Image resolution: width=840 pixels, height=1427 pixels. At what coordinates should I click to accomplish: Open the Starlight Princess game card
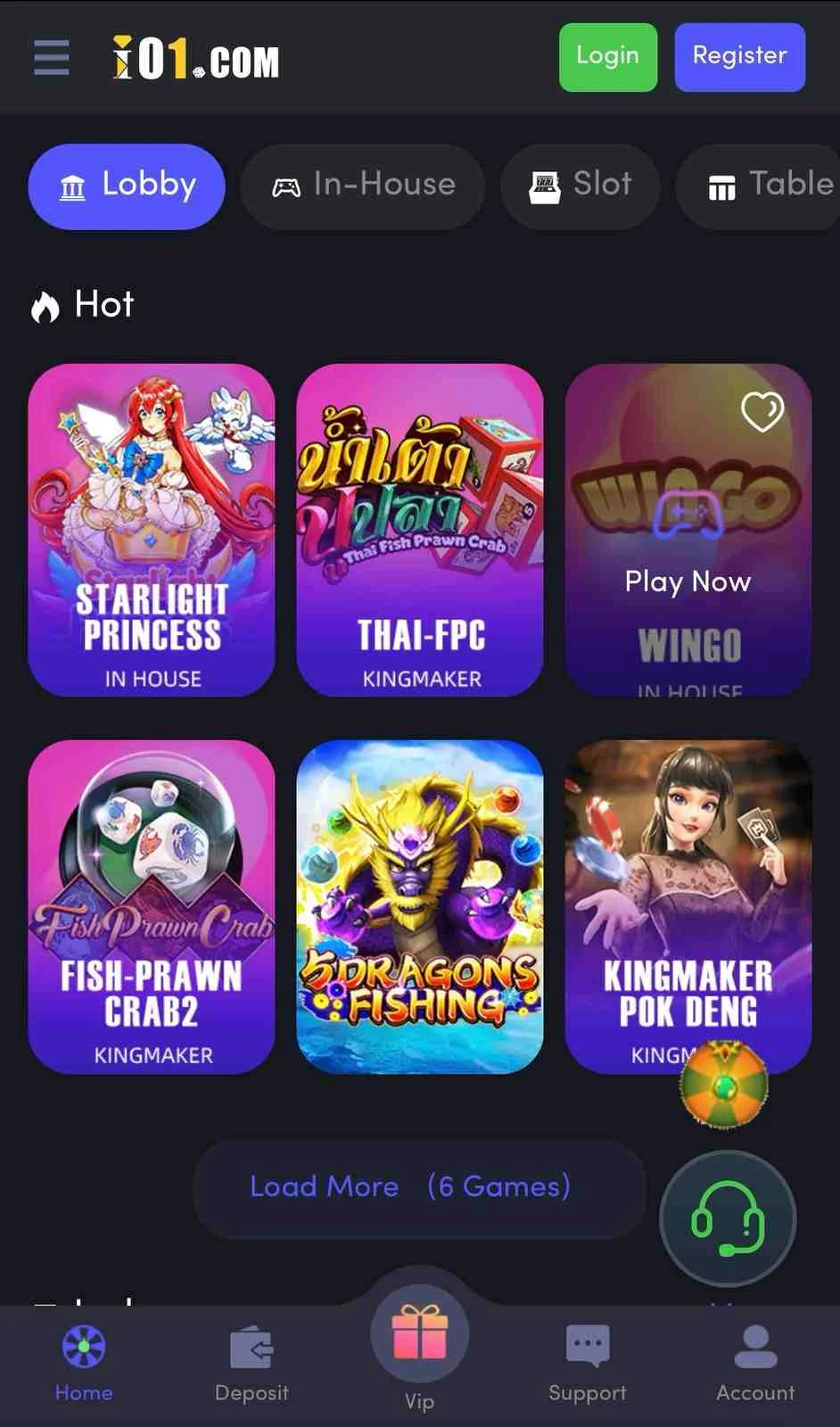click(x=152, y=530)
